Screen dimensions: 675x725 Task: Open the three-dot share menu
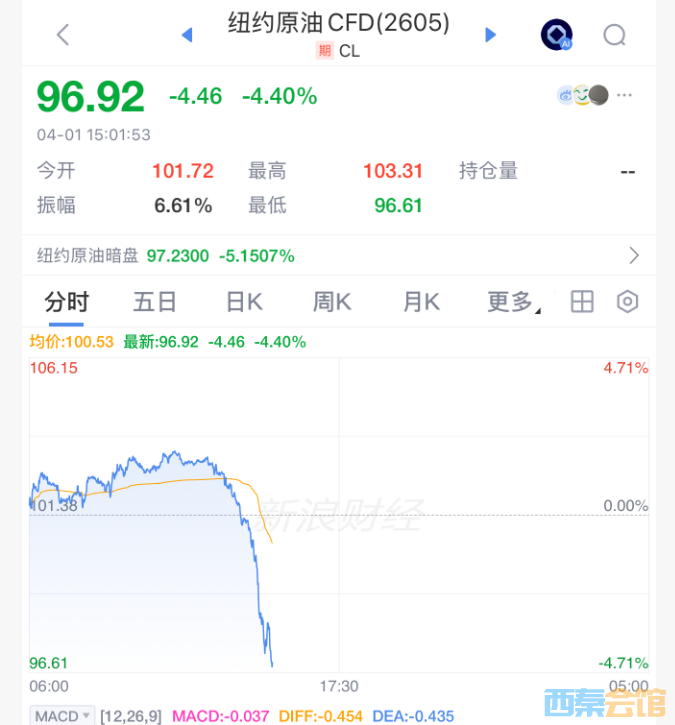click(x=625, y=96)
